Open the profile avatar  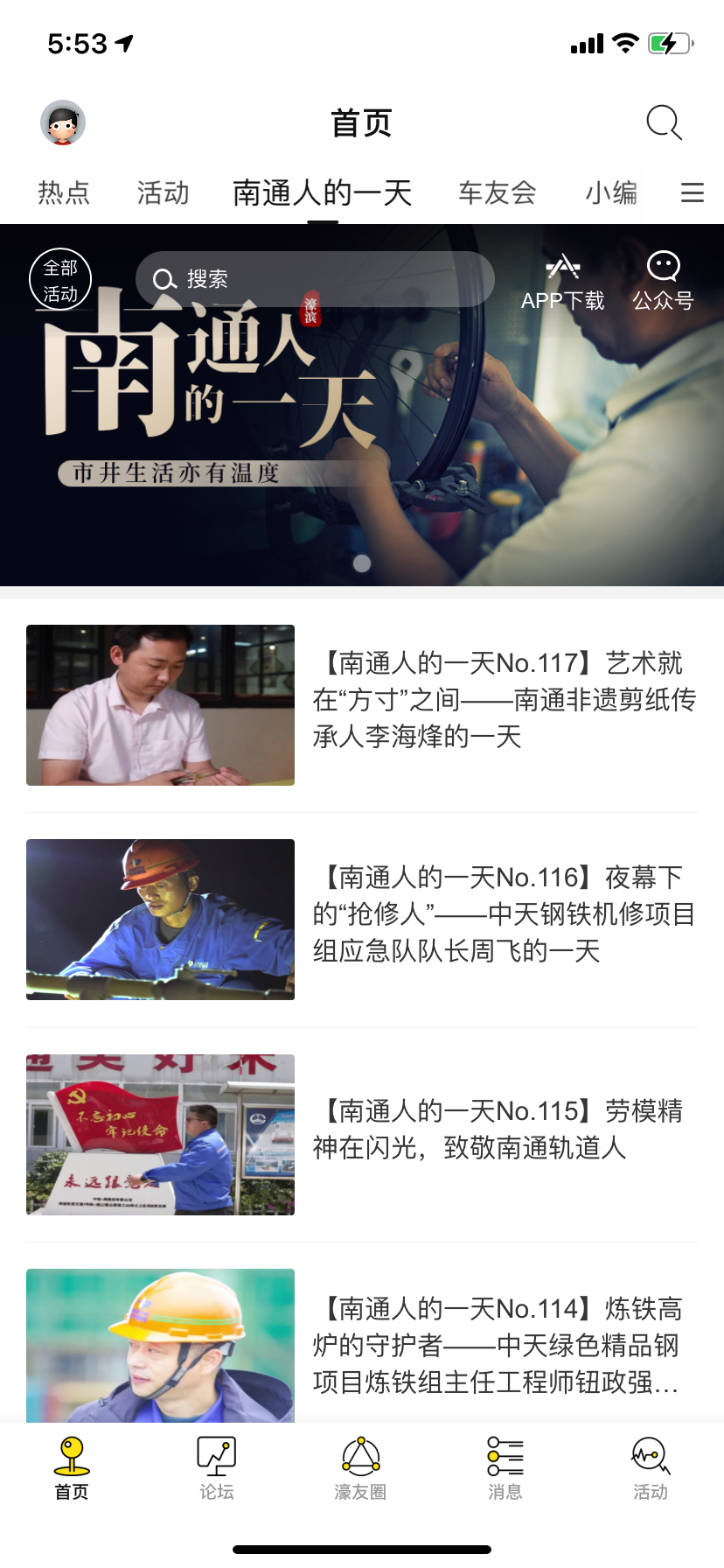tap(63, 122)
